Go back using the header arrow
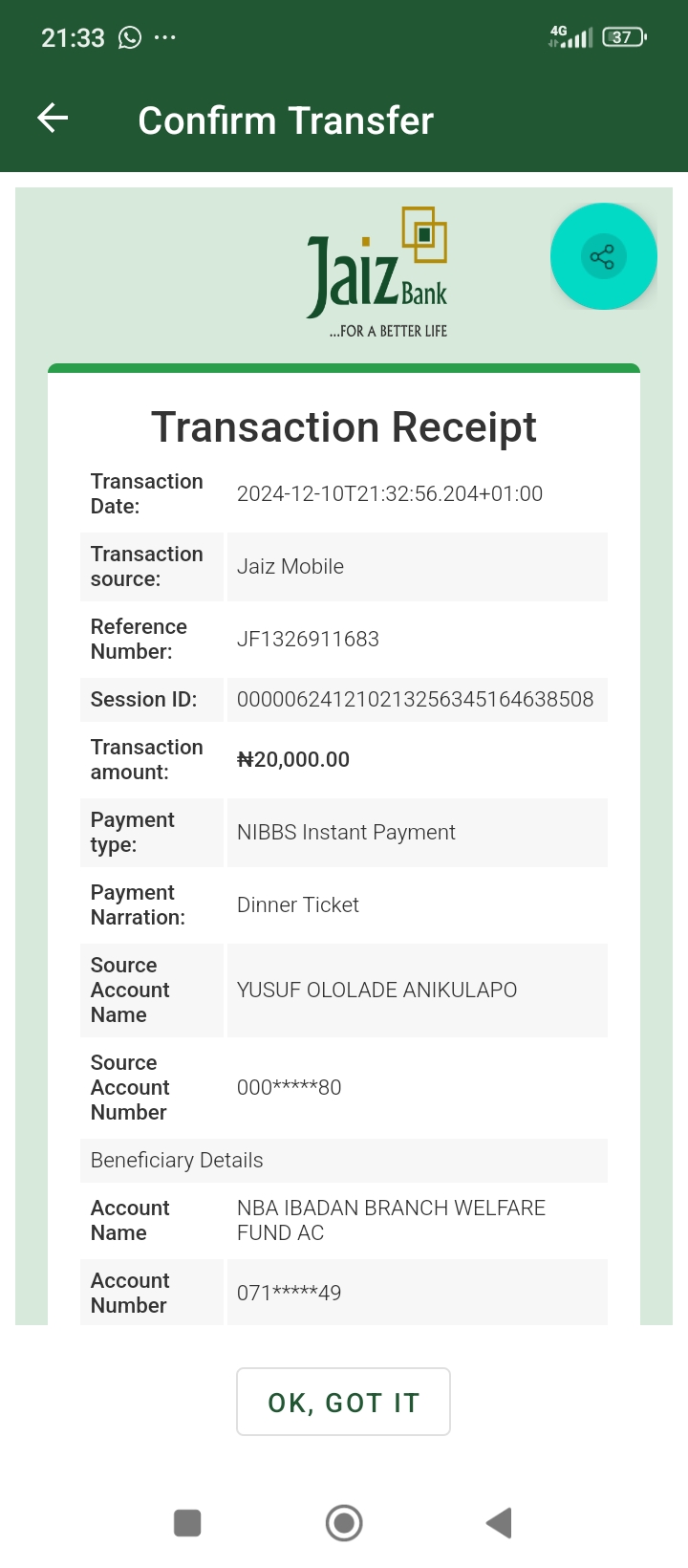Image resolution: width=688 pixels, height=1568 pixels. 53,119
